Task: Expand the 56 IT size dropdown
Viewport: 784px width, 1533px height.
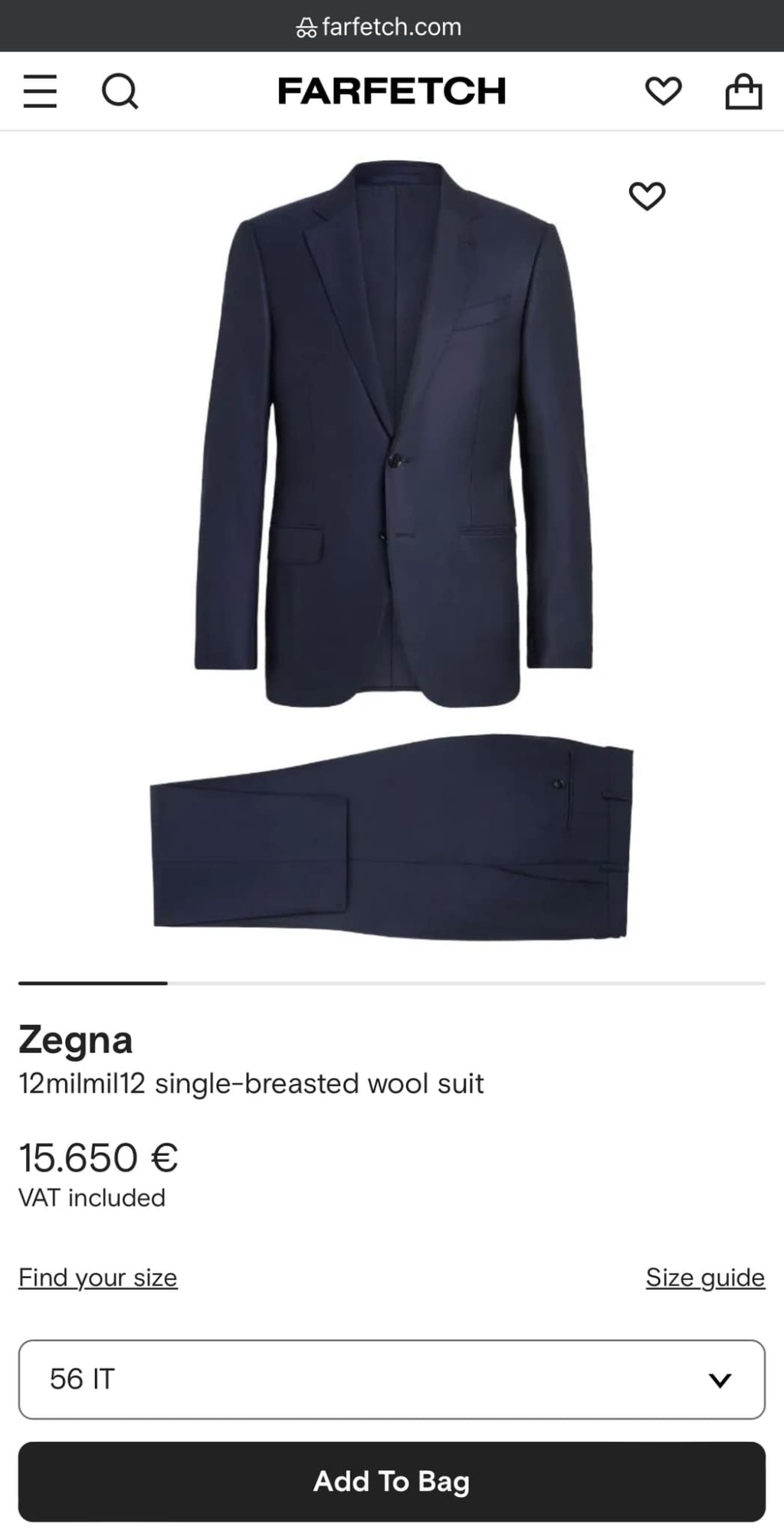Action: click(392, 1380)
